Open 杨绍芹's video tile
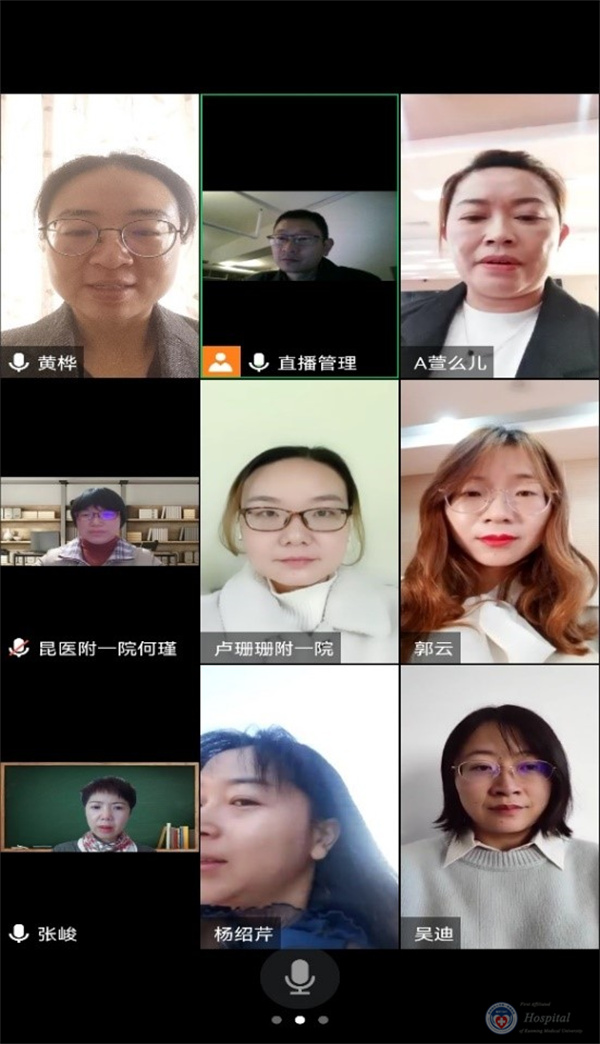The height and width of the screenshot is (1044, 600). coord(300,808)
